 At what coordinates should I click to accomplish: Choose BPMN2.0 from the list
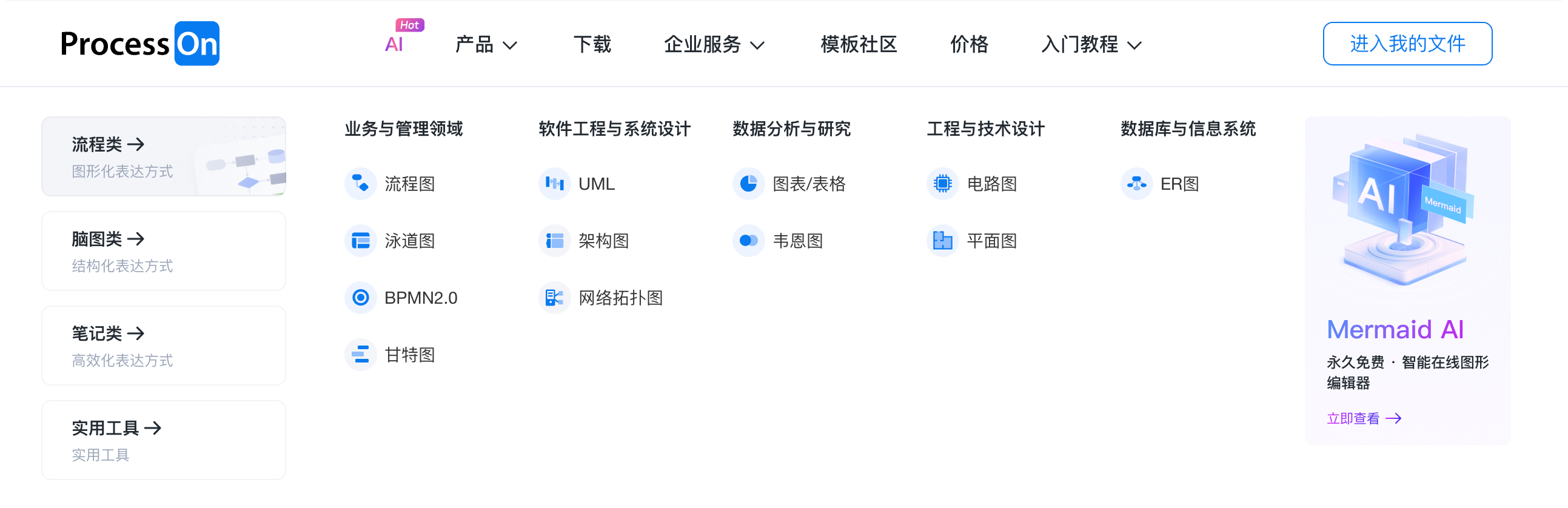coord(402,298)
